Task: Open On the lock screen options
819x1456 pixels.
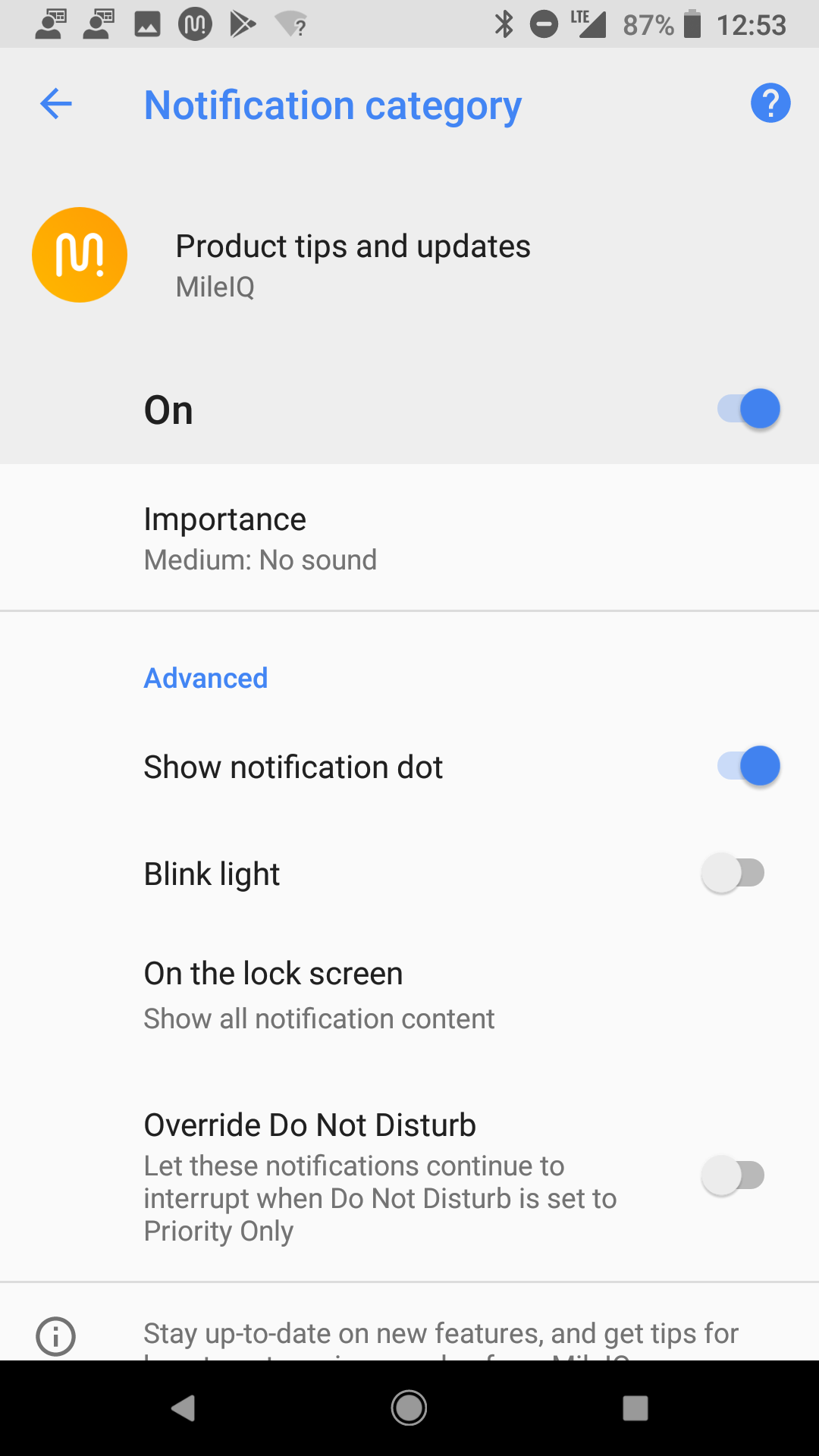Action: (x=409, y=995)
